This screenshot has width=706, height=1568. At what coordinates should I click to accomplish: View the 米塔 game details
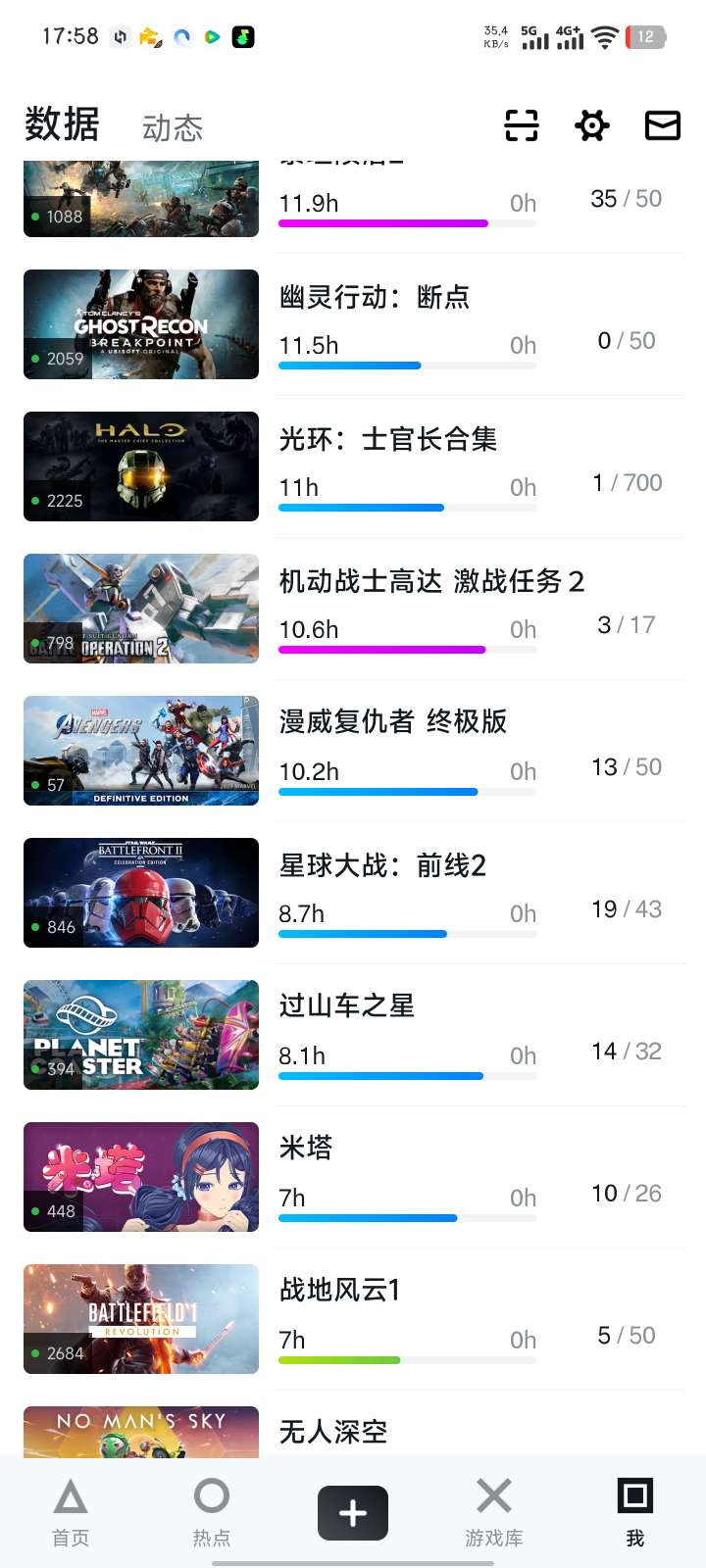coord(306,1148)
